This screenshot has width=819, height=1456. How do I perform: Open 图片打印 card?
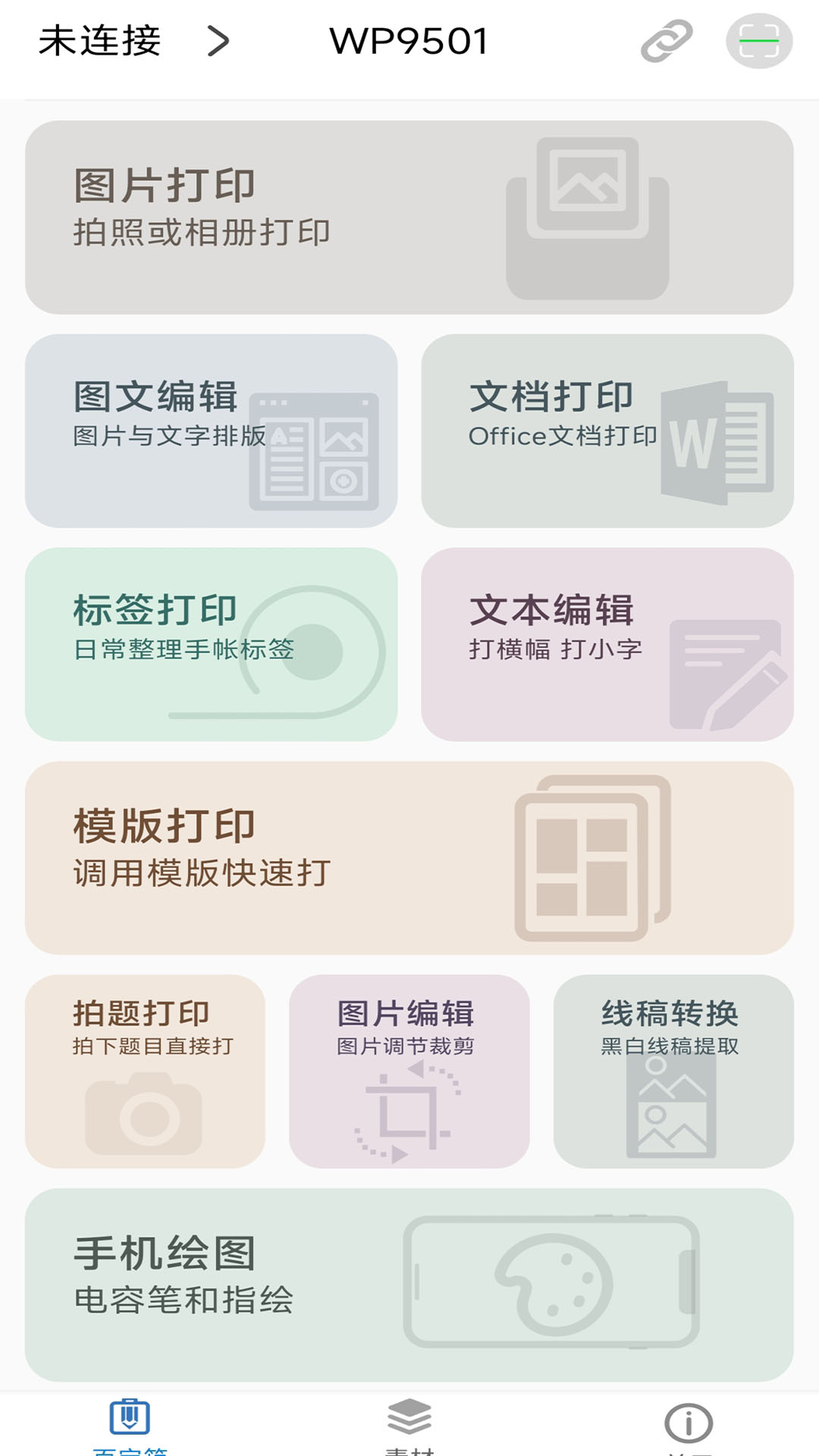click(x=409, y=218)
